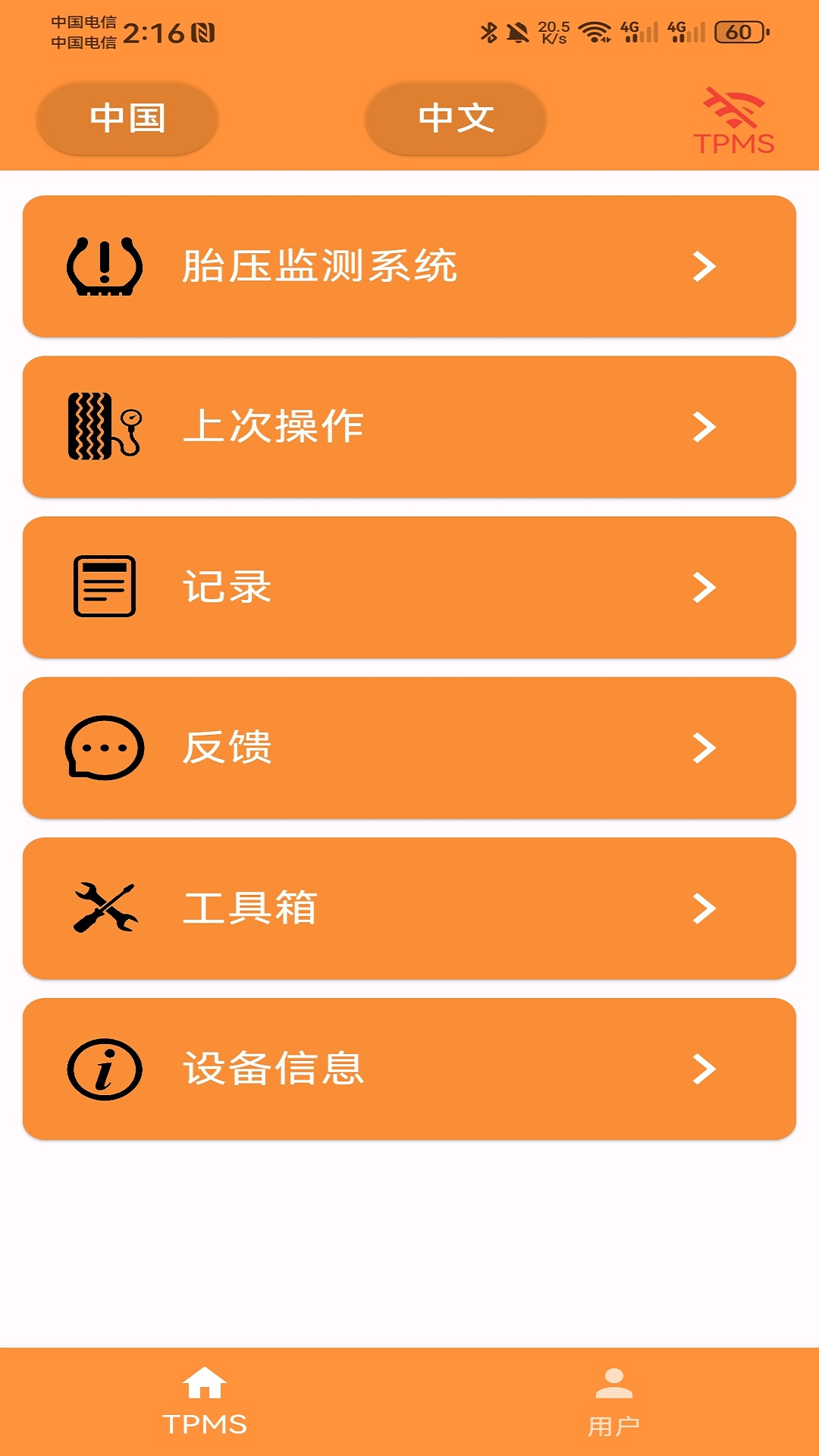Click the tire gauge icon beside 上次操作
Viewport: 819px width, 1456px height.
tap(105, 426)
